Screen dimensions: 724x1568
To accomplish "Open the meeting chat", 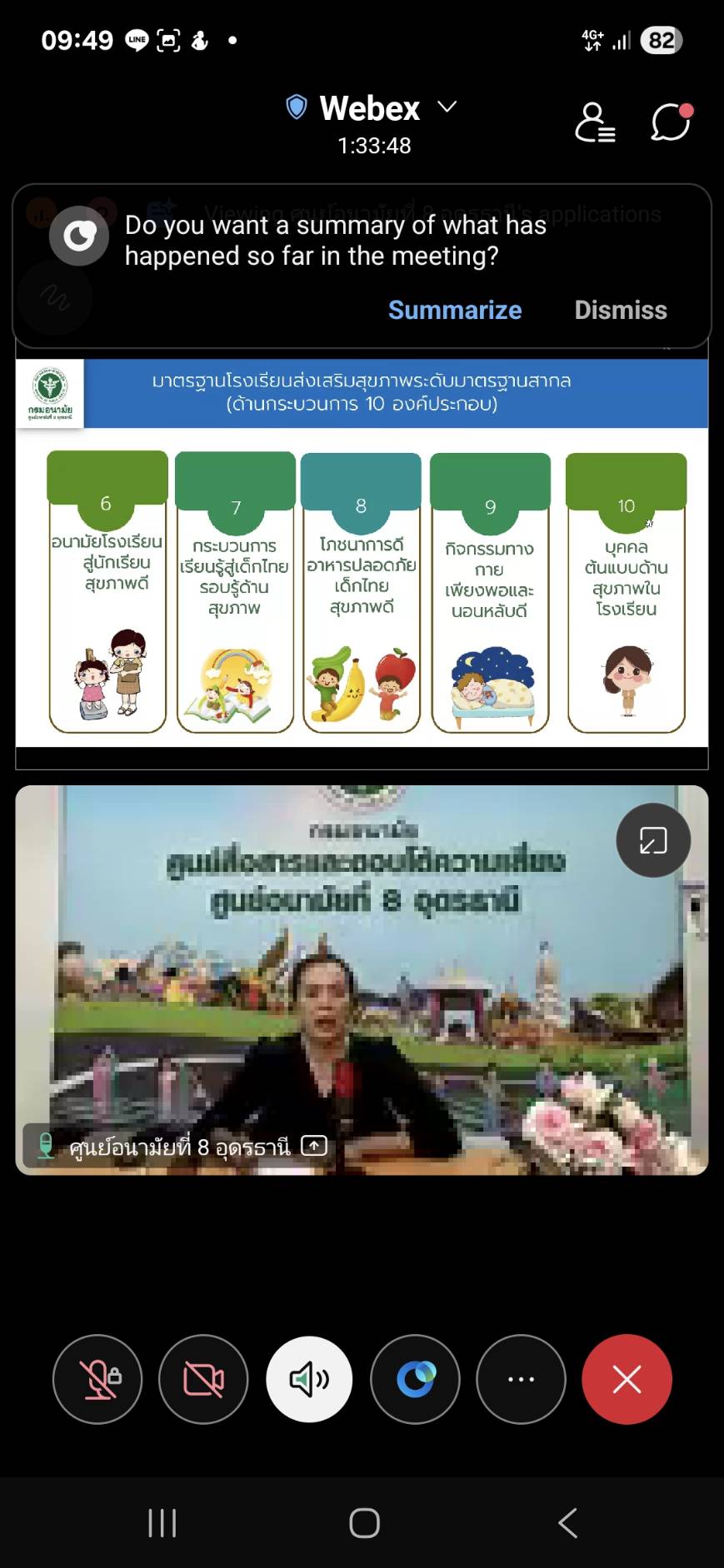I will (671, 123).
